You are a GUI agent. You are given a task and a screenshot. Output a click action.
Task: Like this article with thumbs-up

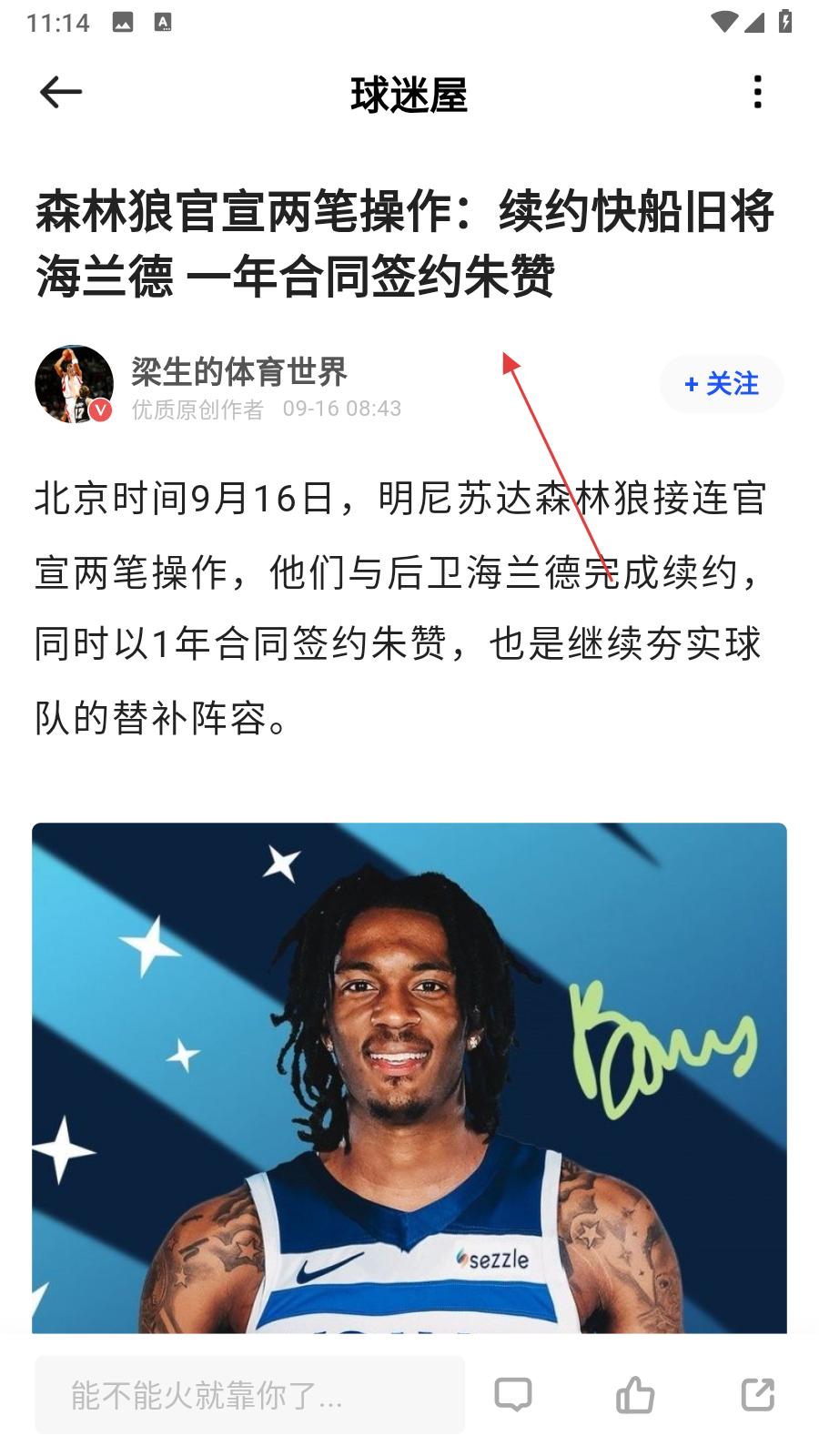635,1395
